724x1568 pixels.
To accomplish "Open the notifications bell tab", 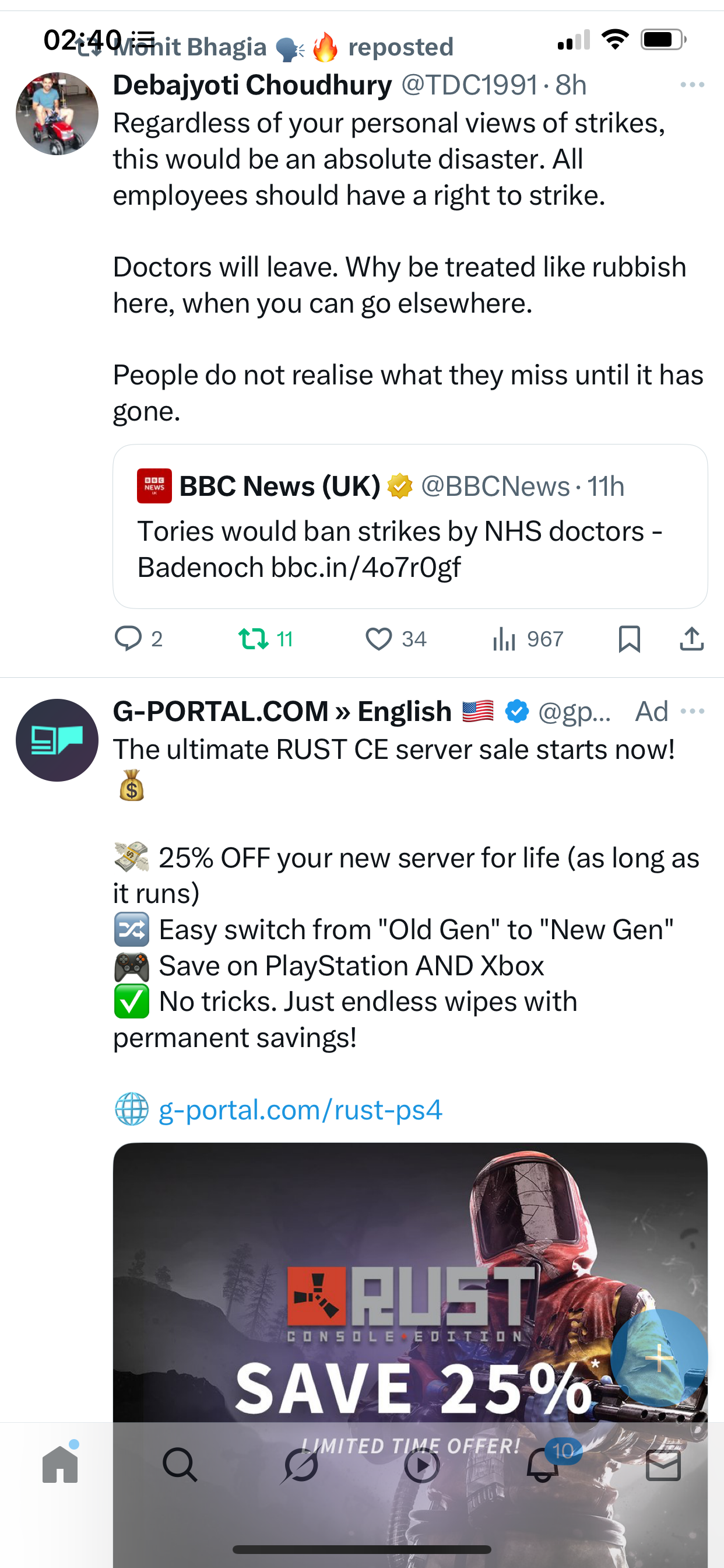I will (x=543, y=1465).
